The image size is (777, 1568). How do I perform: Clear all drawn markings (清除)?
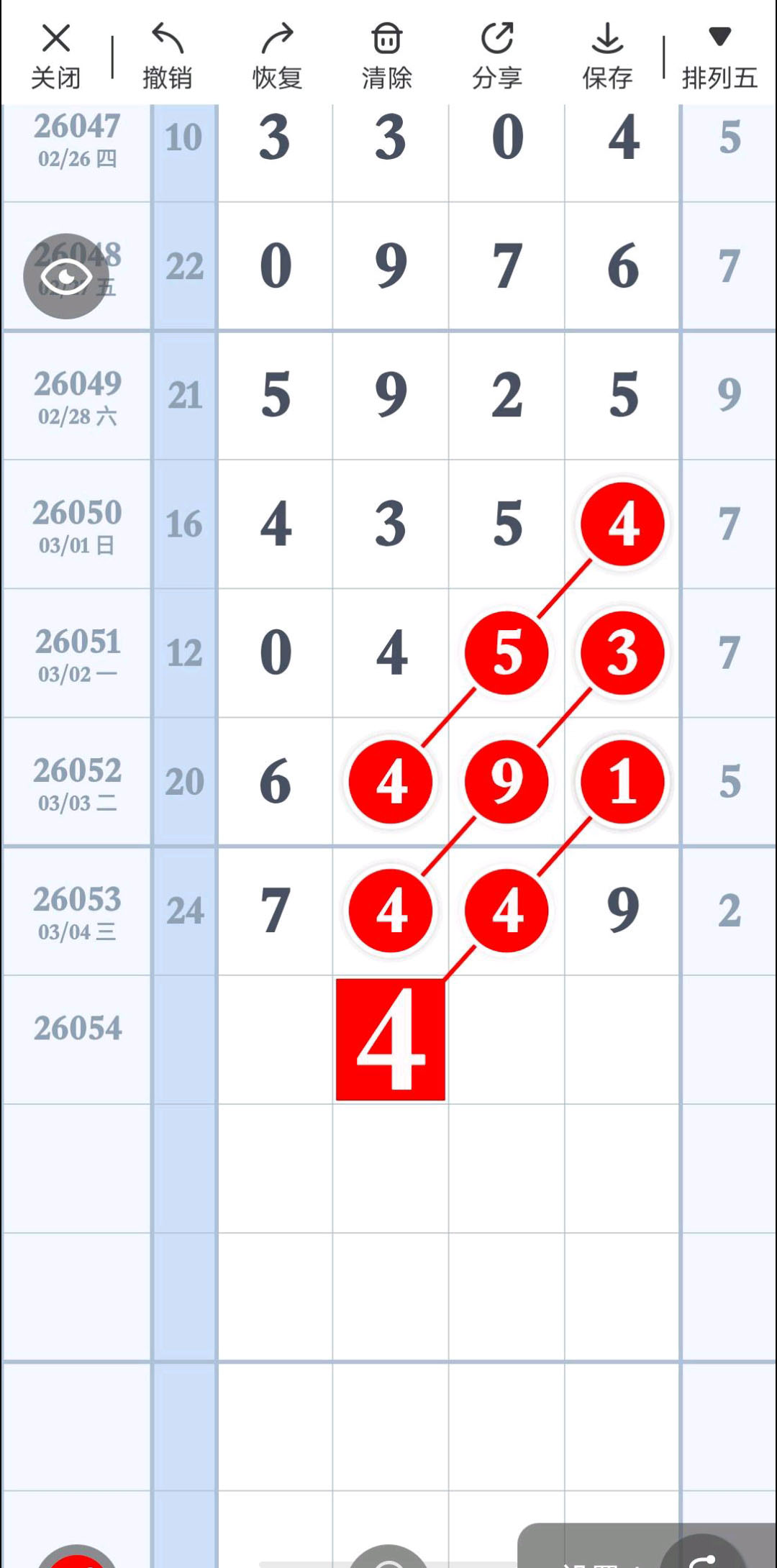pyautogui.click(x=386, y=56)
